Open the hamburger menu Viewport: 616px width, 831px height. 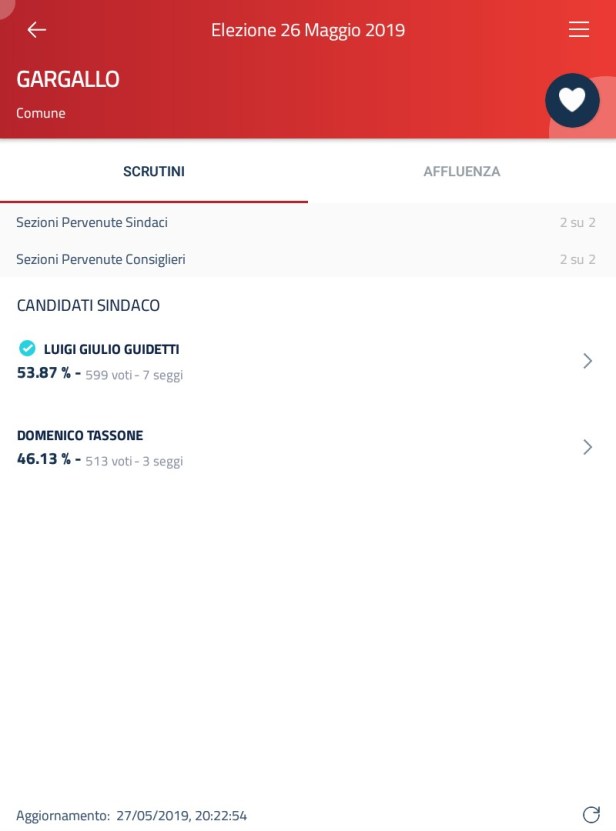point(579,30)
